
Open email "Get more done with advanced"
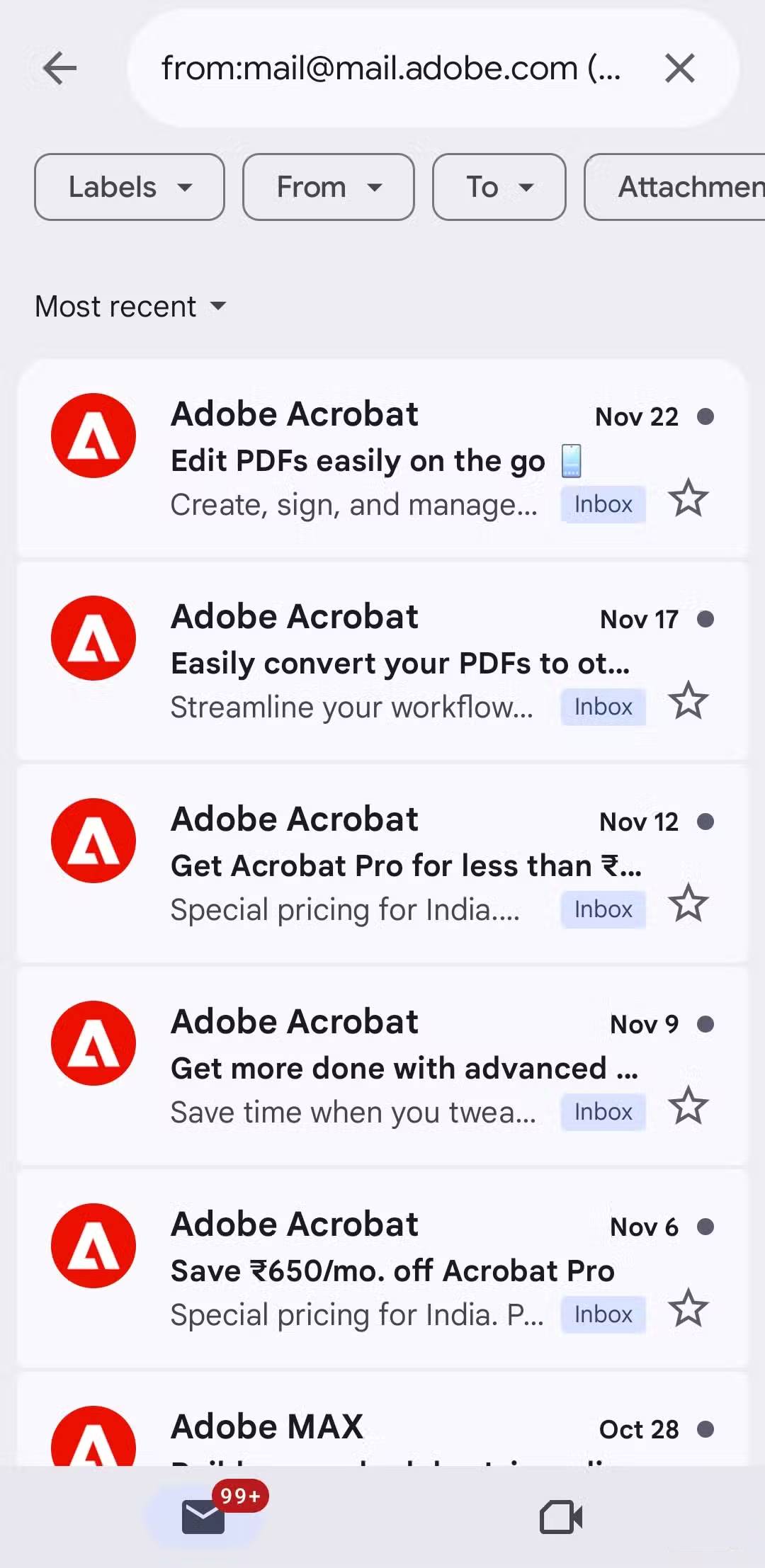[x=404, y=1069]
